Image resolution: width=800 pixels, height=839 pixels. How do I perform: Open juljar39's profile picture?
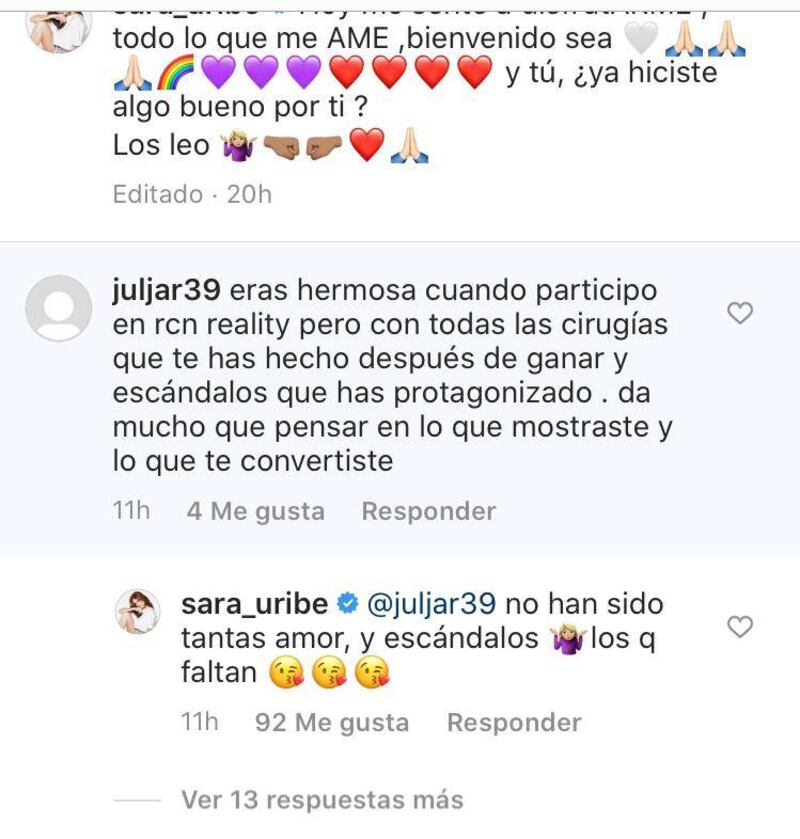coord(58,308)
